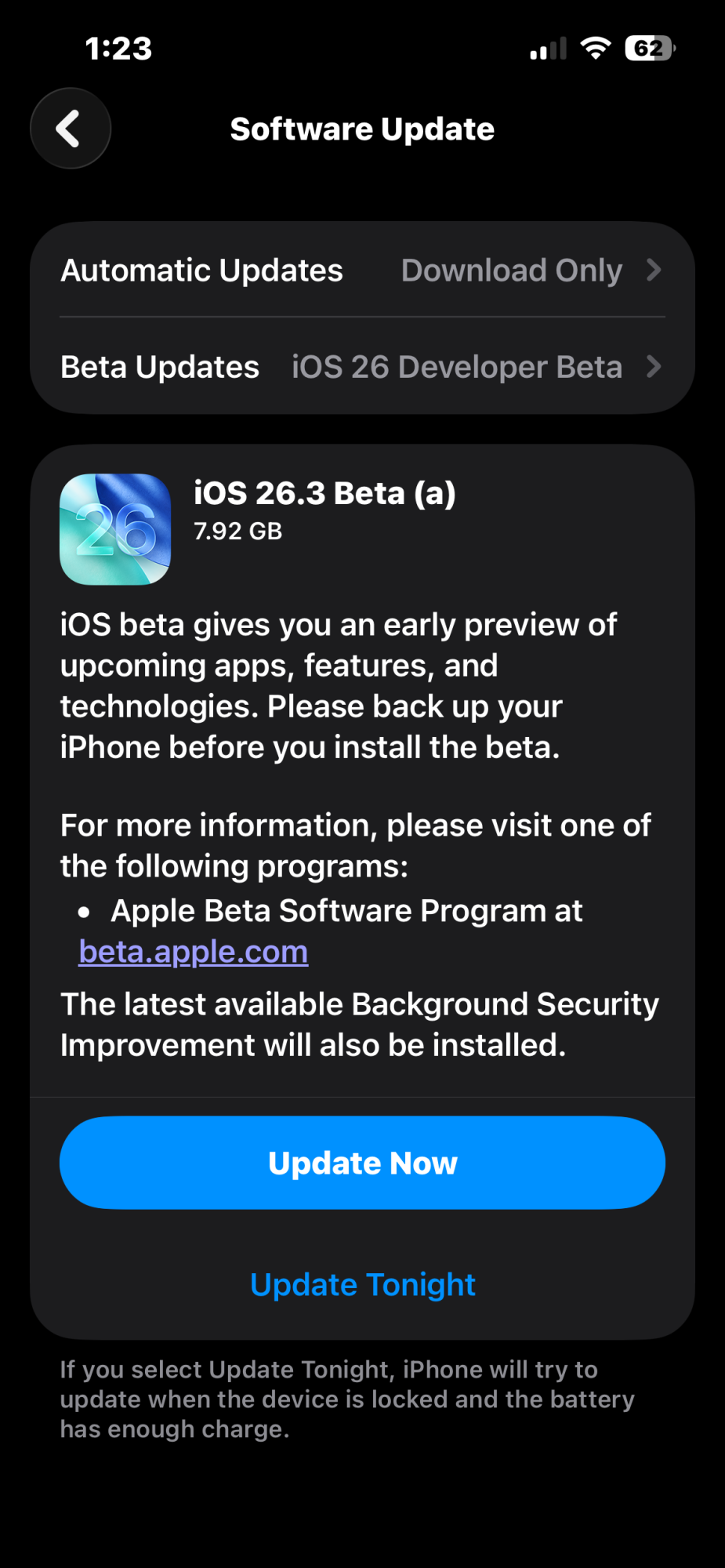
Task: Choose Update Tonight
Action: pyautogui.click(x=362, y=1285)
